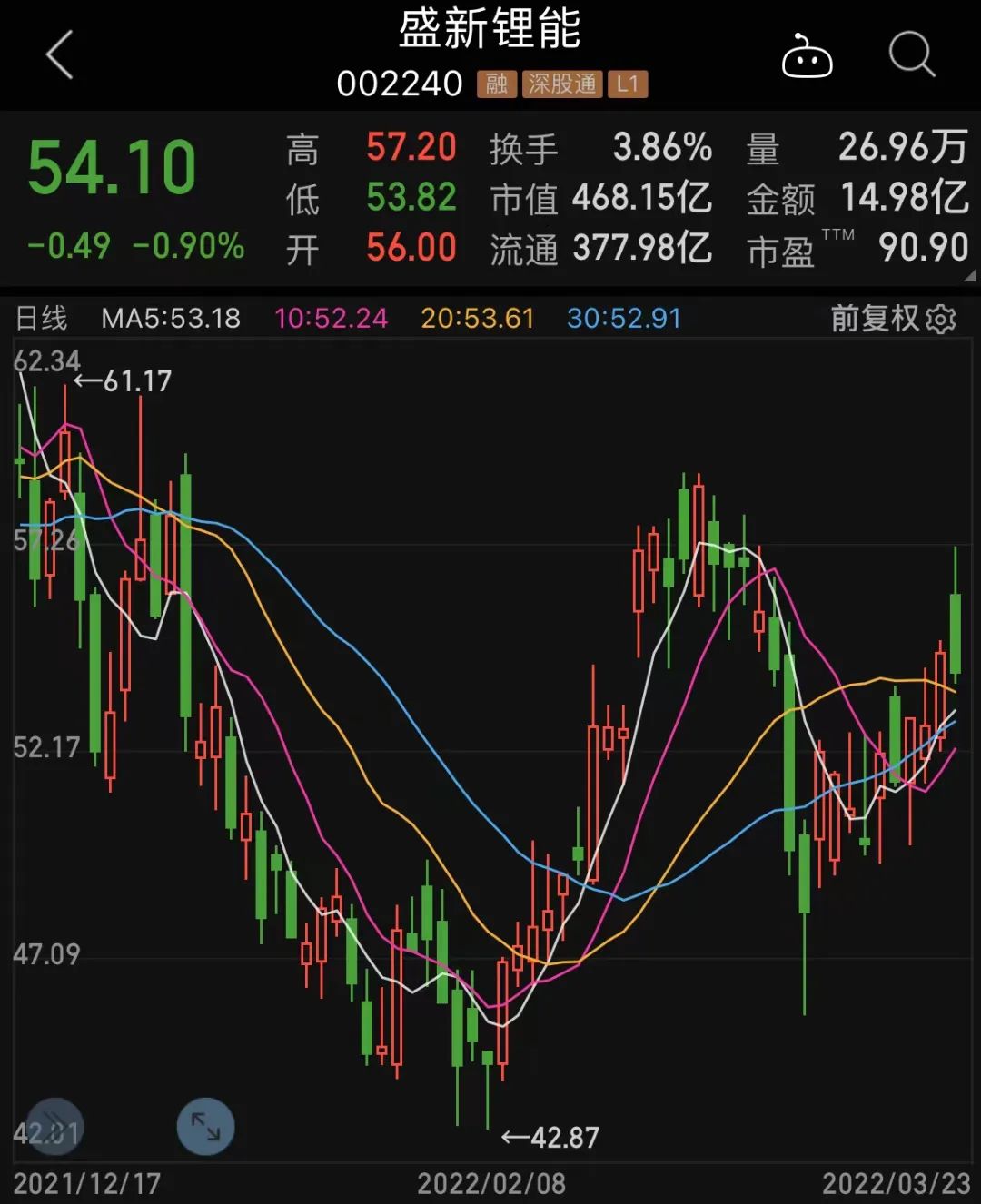The width and height of the screenshot is (981, 1204).
Task: Enlarge chart using the expand-arrows icon
Action: tap(207, 1128)
